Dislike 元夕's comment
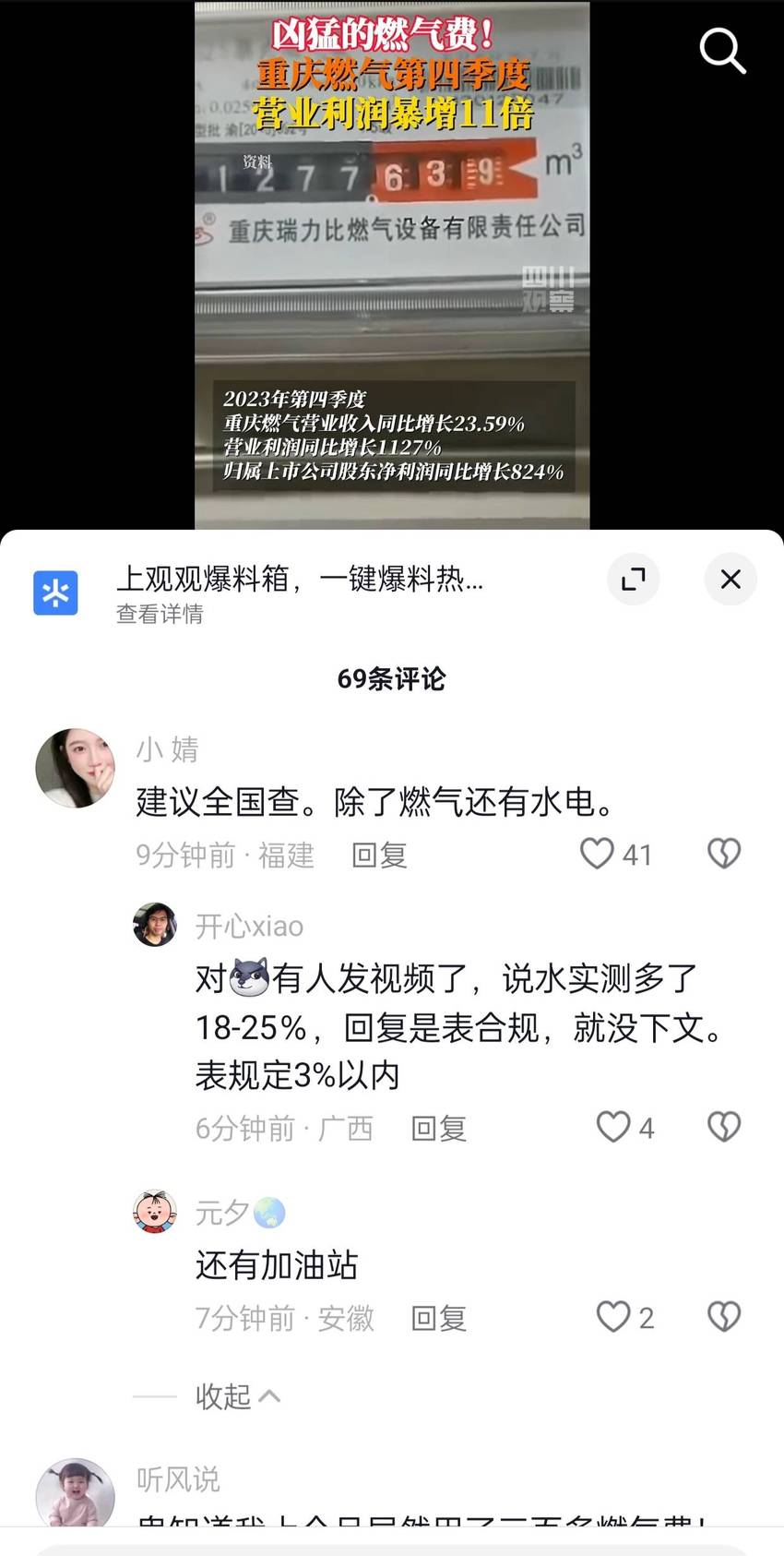This screenshot has height=1556, width=784. [x=724, y=1317]
